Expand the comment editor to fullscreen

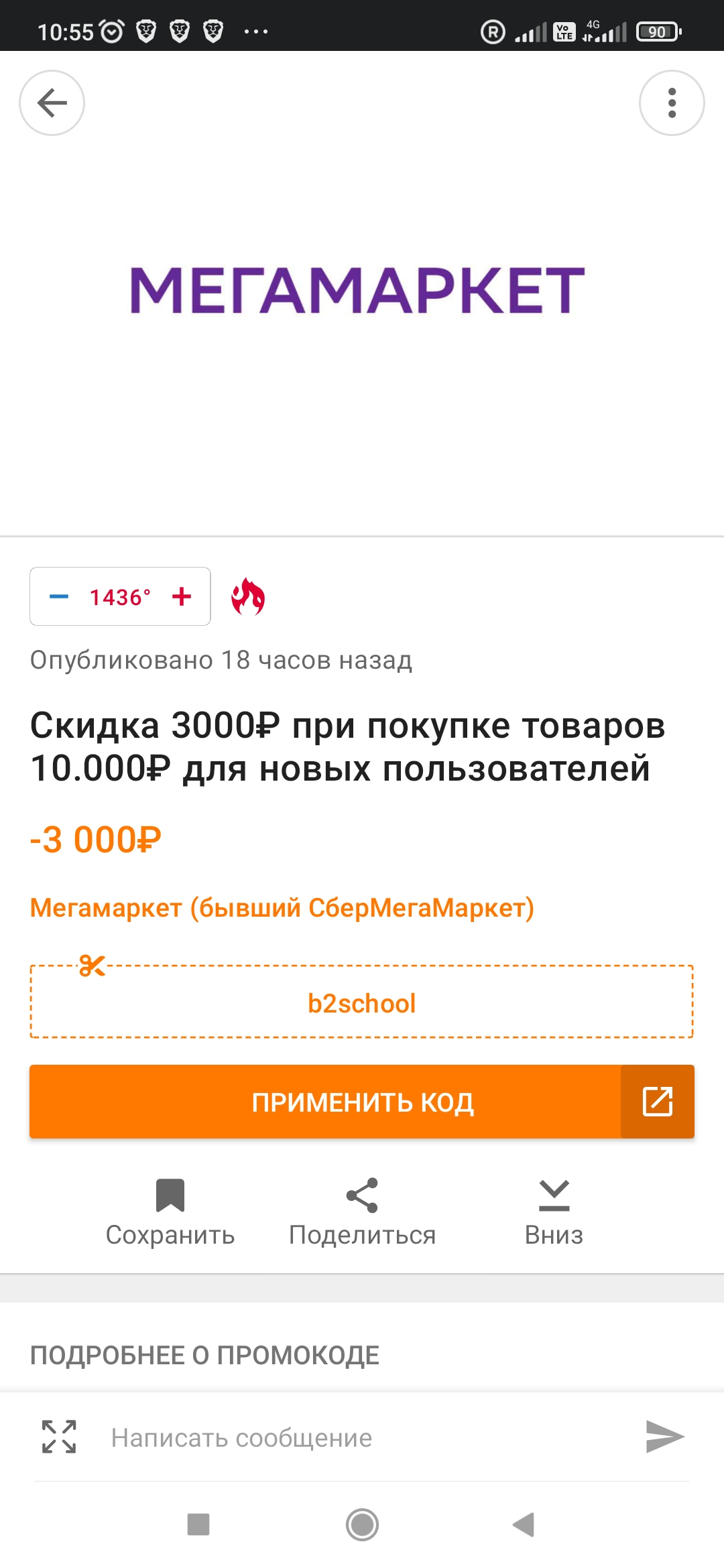(x=59, y=1437)
